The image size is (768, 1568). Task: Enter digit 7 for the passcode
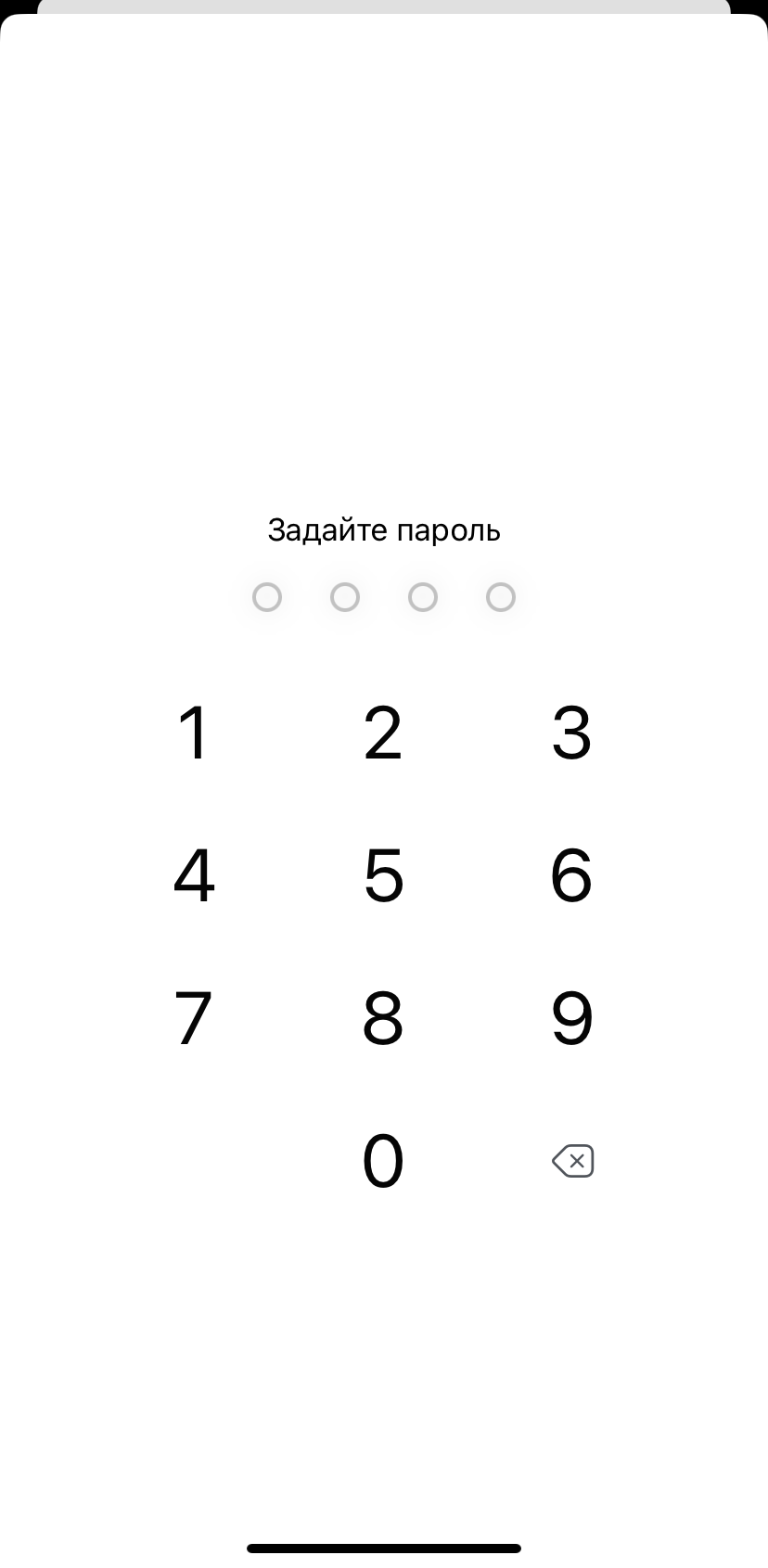(194, 1018)
